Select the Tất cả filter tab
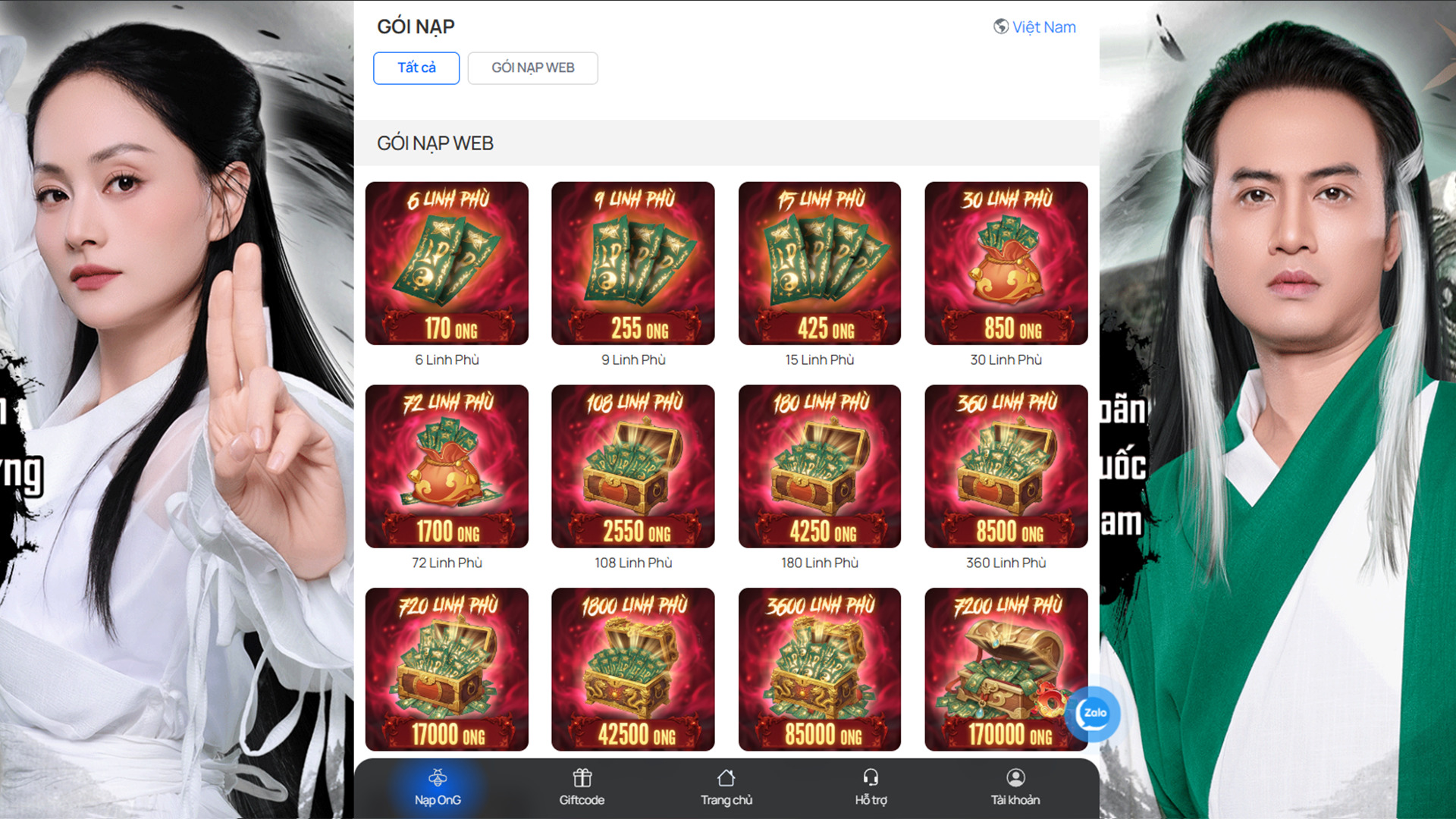The height and width of the screenshot is (819, 1456). [x=416, y=68]
